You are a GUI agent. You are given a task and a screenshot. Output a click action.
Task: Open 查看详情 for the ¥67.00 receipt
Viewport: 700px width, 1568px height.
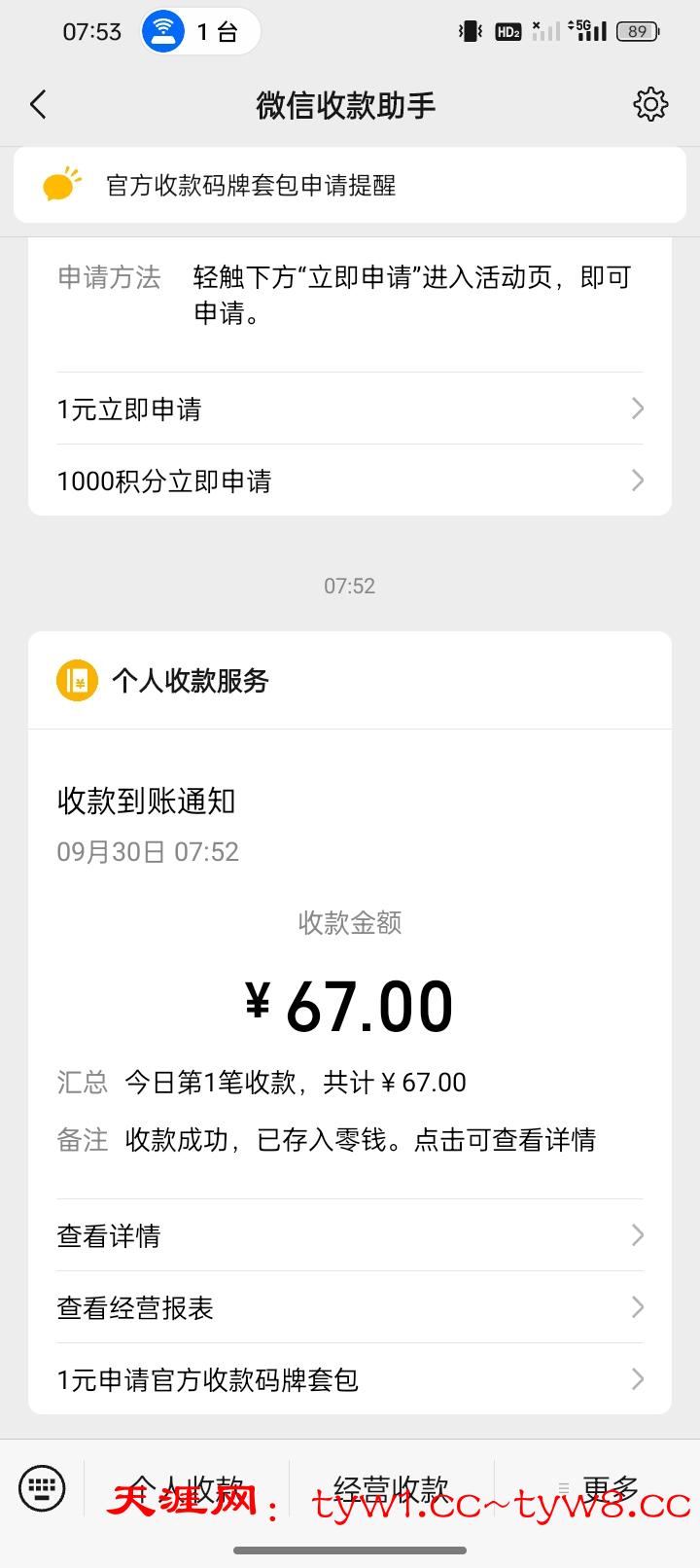pyautogui.click(x=350, y=1235)
